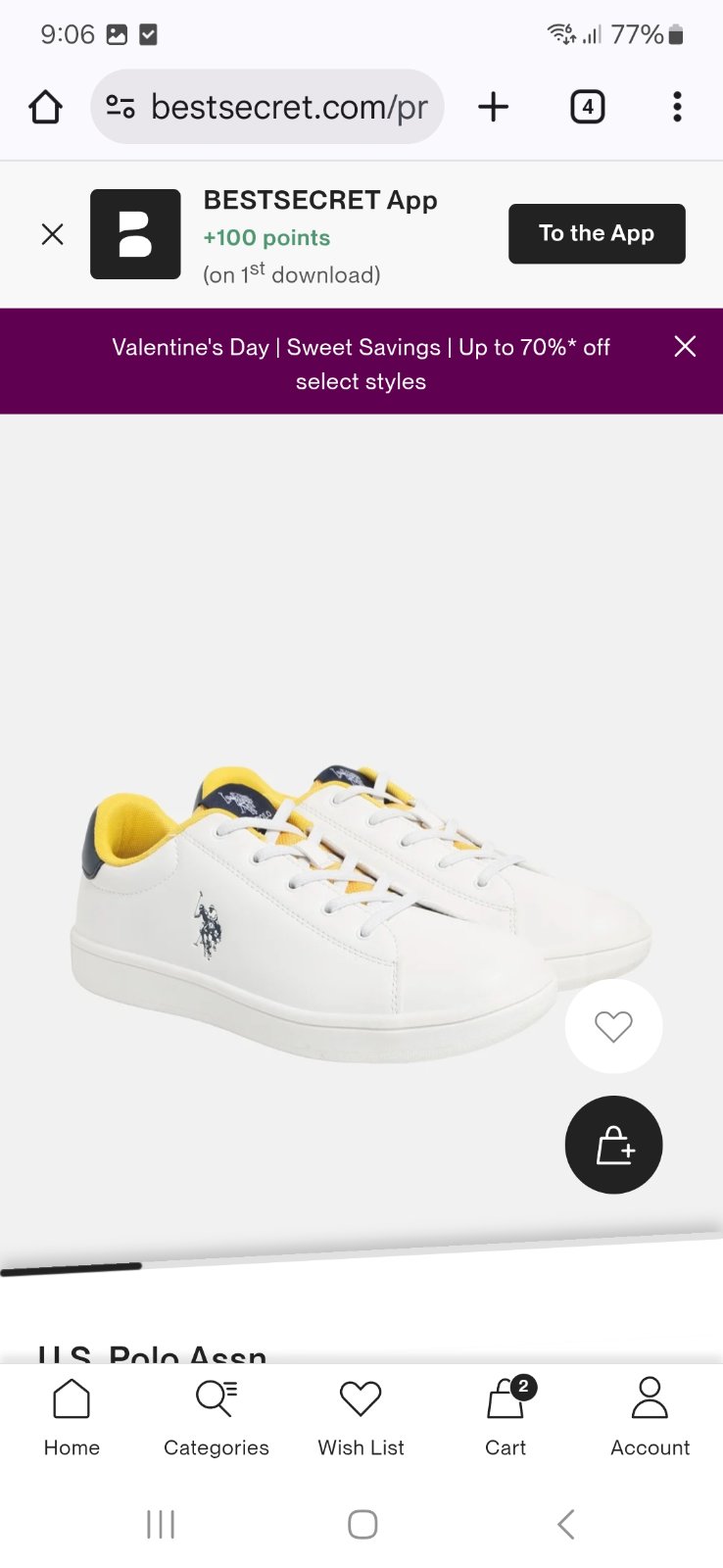Show the open tabs switcher
Viewport: 723px width, 1568px height.
tap(587, 107)
